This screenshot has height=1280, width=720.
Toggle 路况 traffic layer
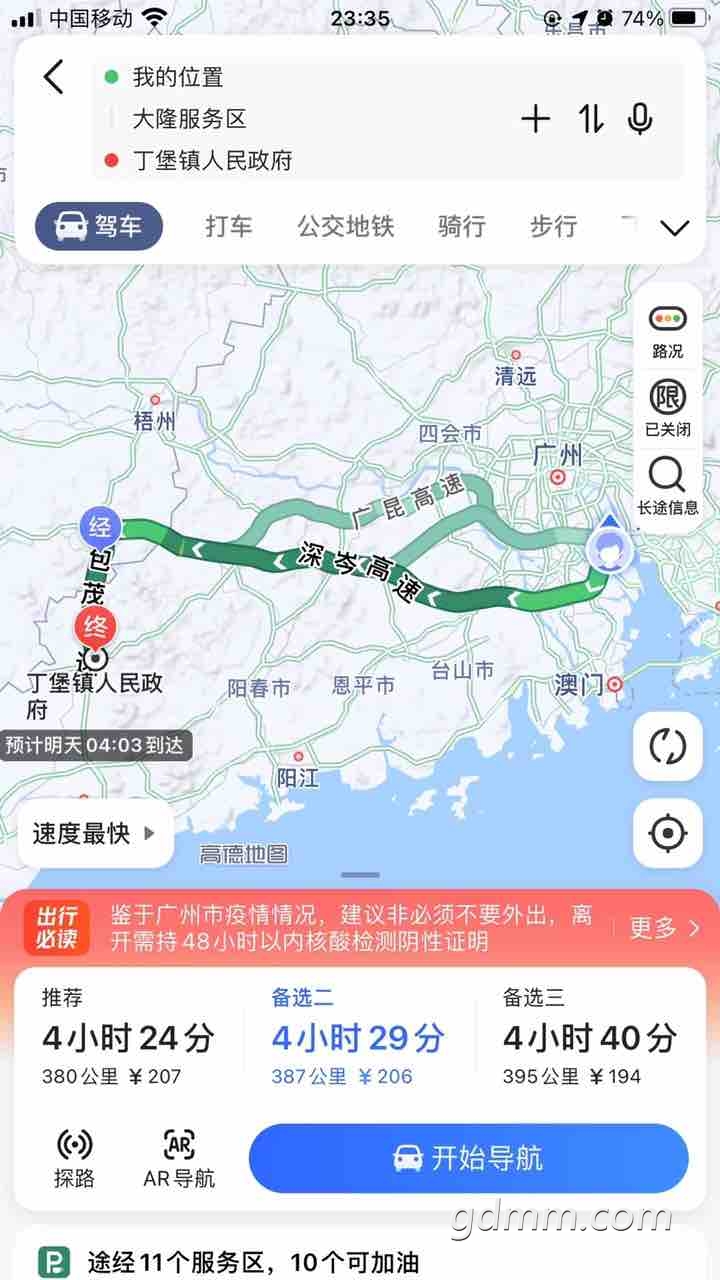tap(667, 332)
